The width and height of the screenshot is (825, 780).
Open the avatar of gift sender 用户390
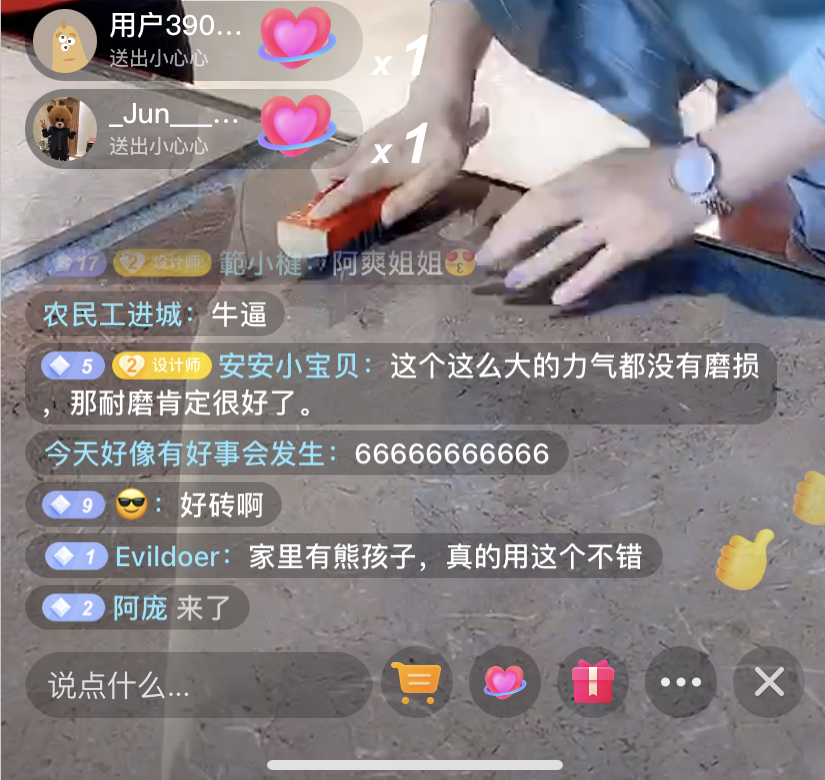click(65, 42)
